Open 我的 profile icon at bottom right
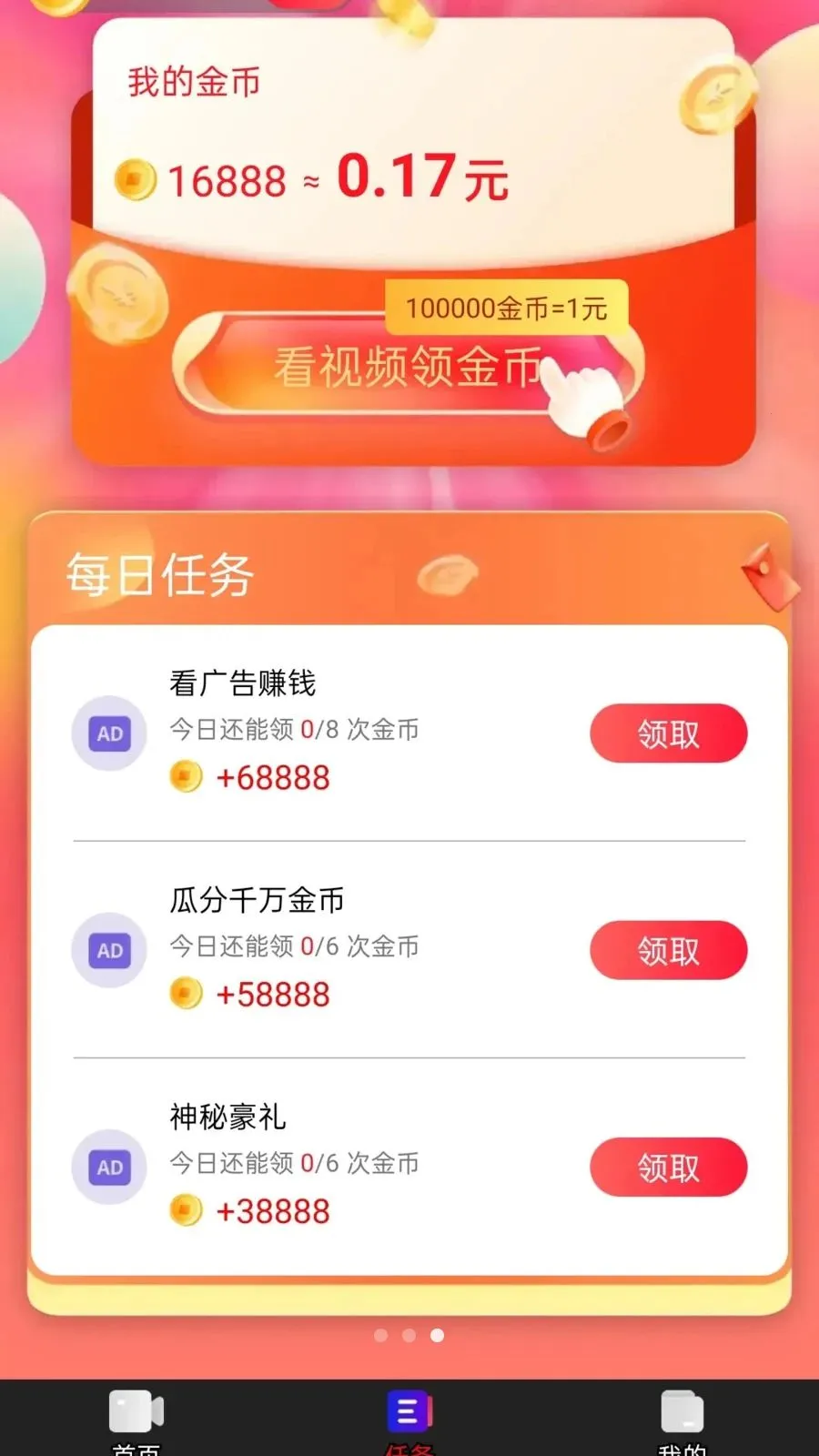Image resolution: width=819 pixels, height=1456 pixels. point(682,1413)
